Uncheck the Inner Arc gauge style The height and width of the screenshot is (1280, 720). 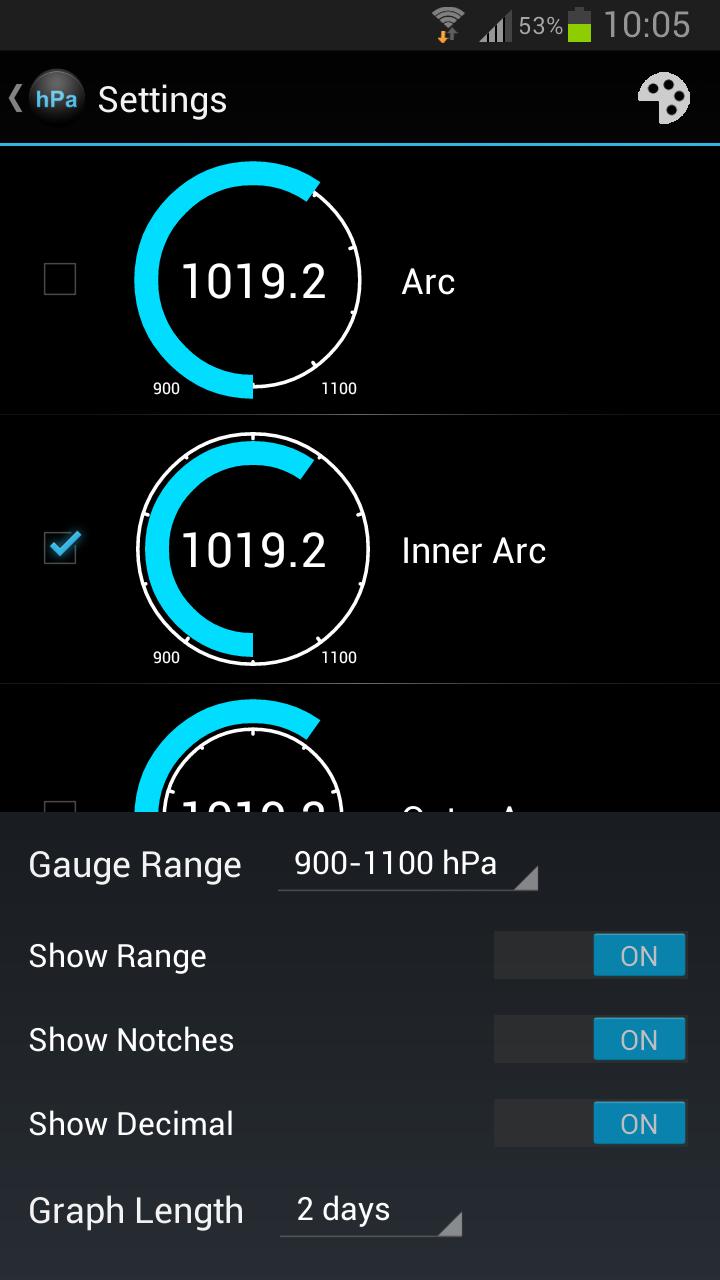pyautogui.click(x=62, y=548)
